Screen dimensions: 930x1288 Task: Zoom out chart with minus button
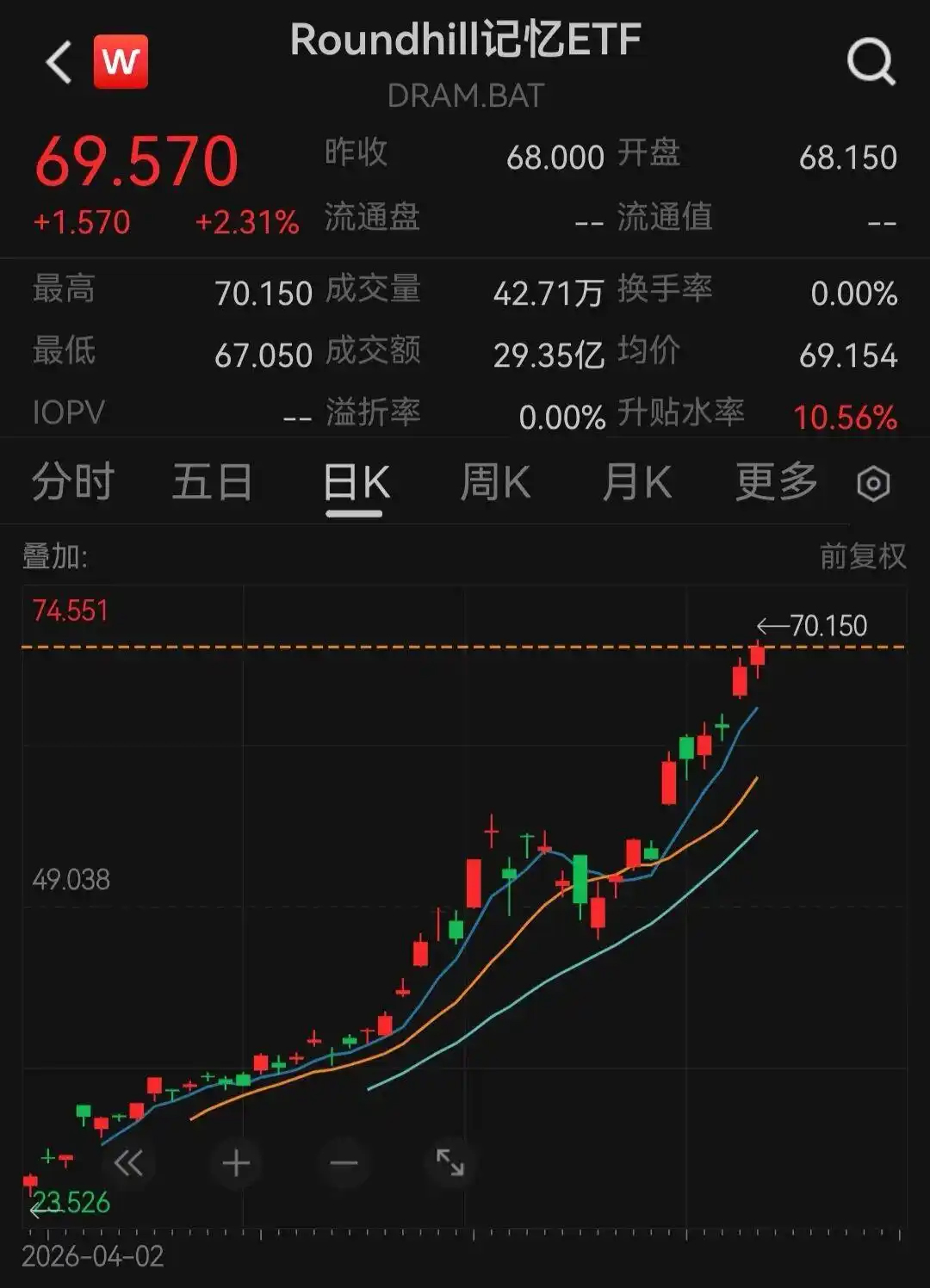tap(344, 1163)
